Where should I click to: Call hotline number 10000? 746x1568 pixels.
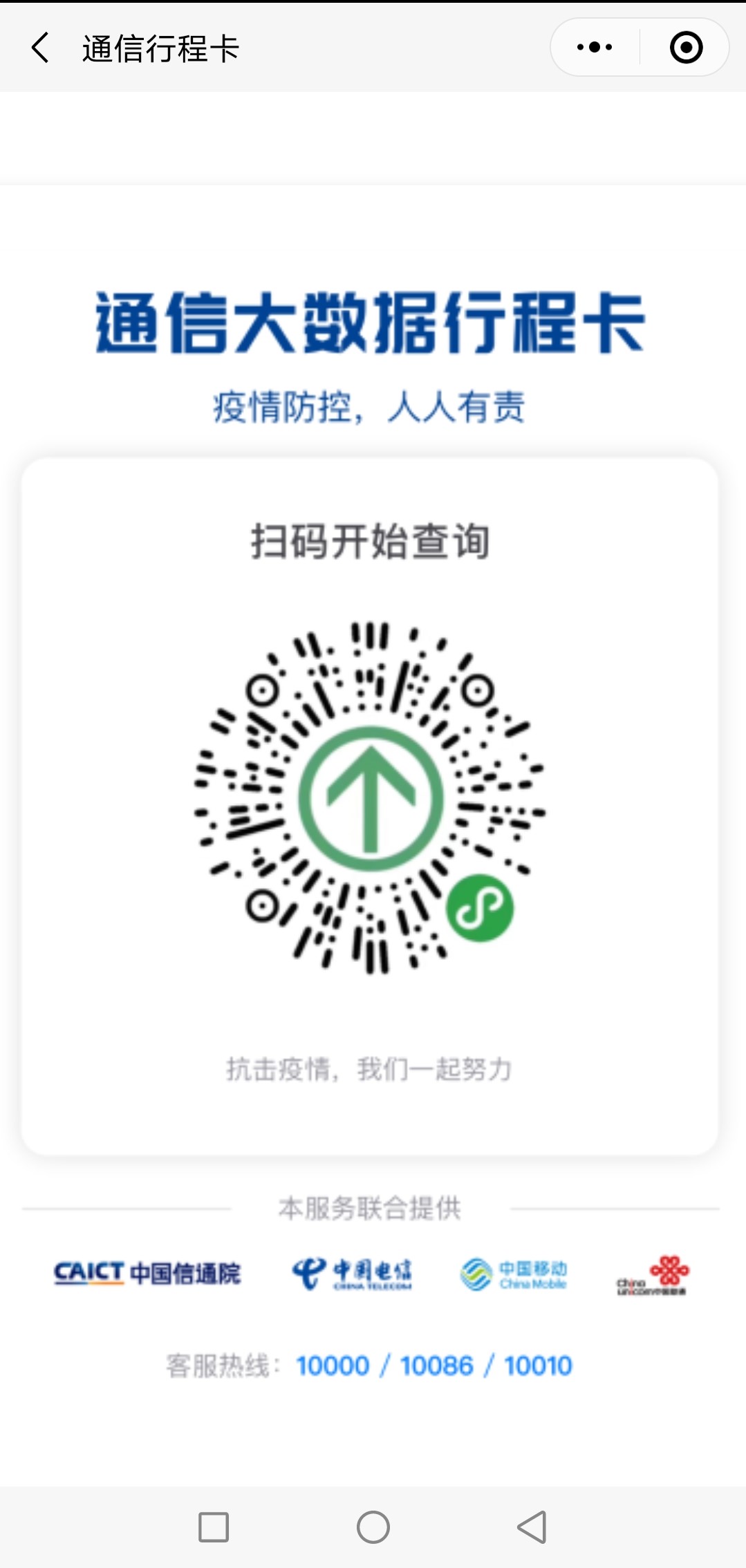point(333,1366)
